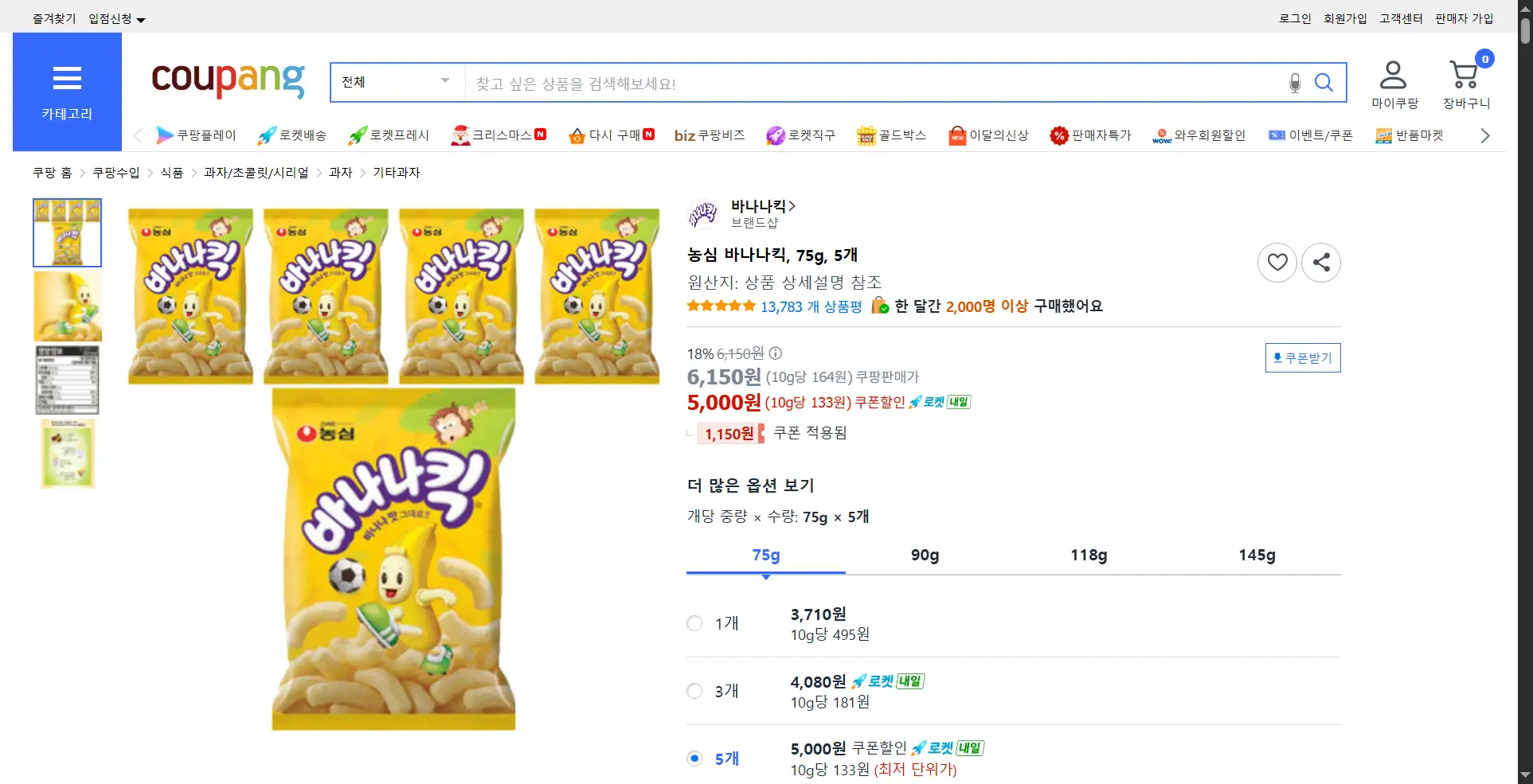Select the 1개 quantity option

tap(694, 623)
